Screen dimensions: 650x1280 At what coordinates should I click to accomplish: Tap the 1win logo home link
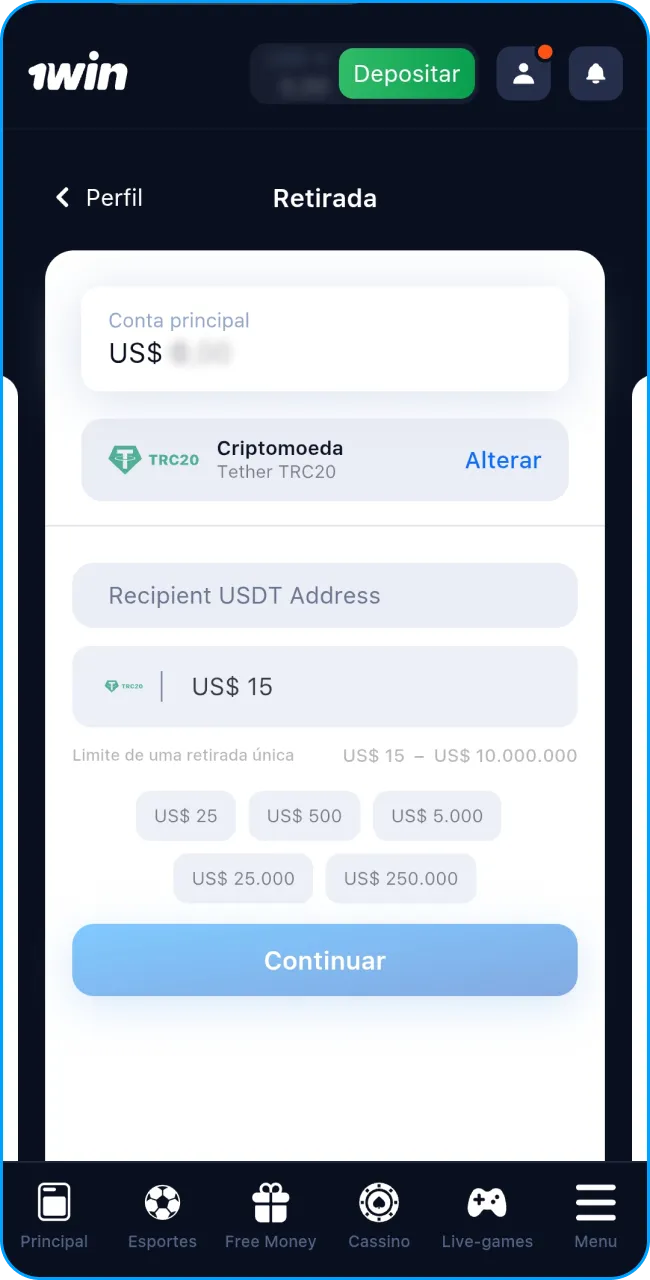coord(78,75)
